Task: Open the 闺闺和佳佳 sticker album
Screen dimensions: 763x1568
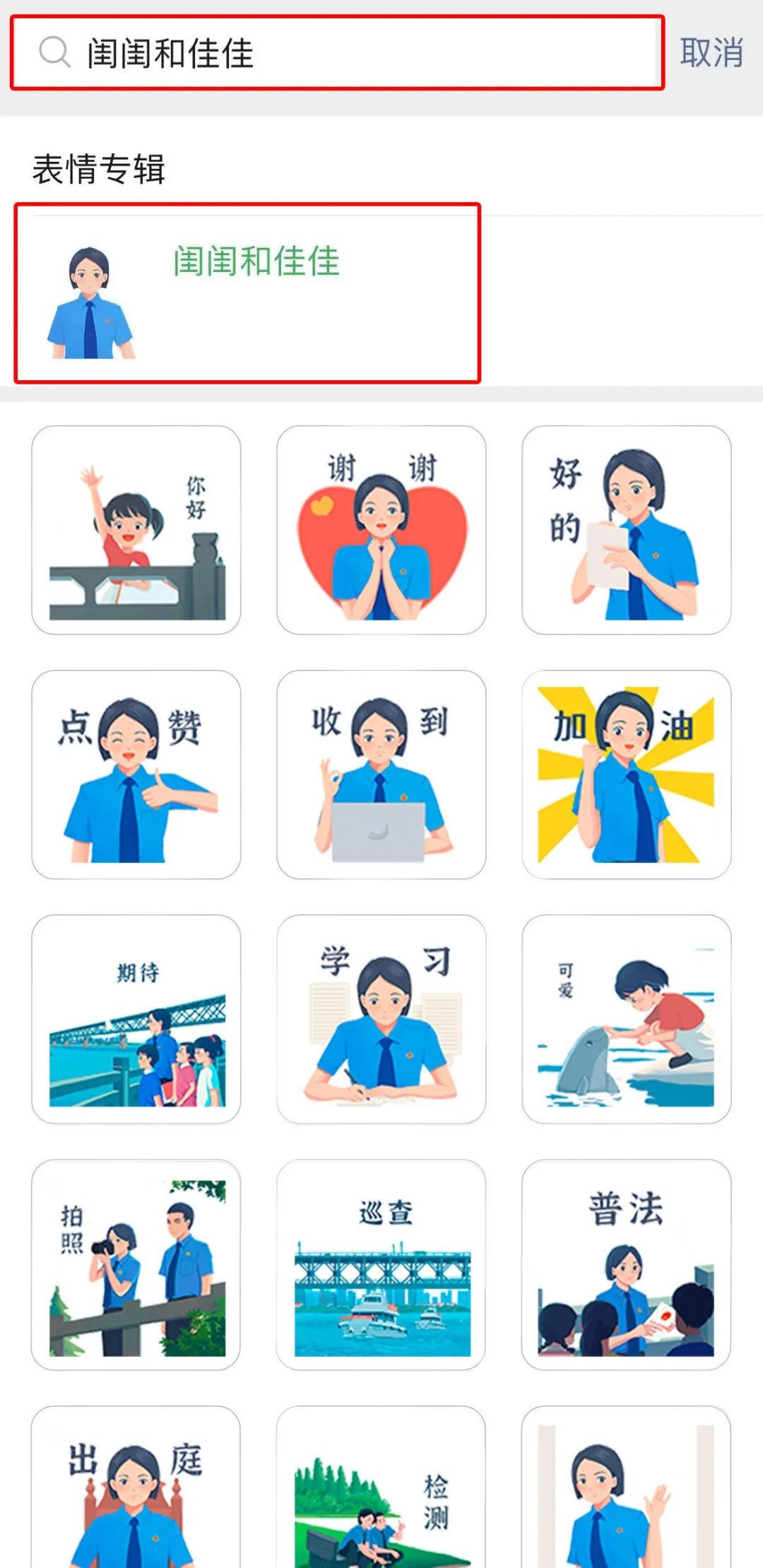Action: click(247, 293)
